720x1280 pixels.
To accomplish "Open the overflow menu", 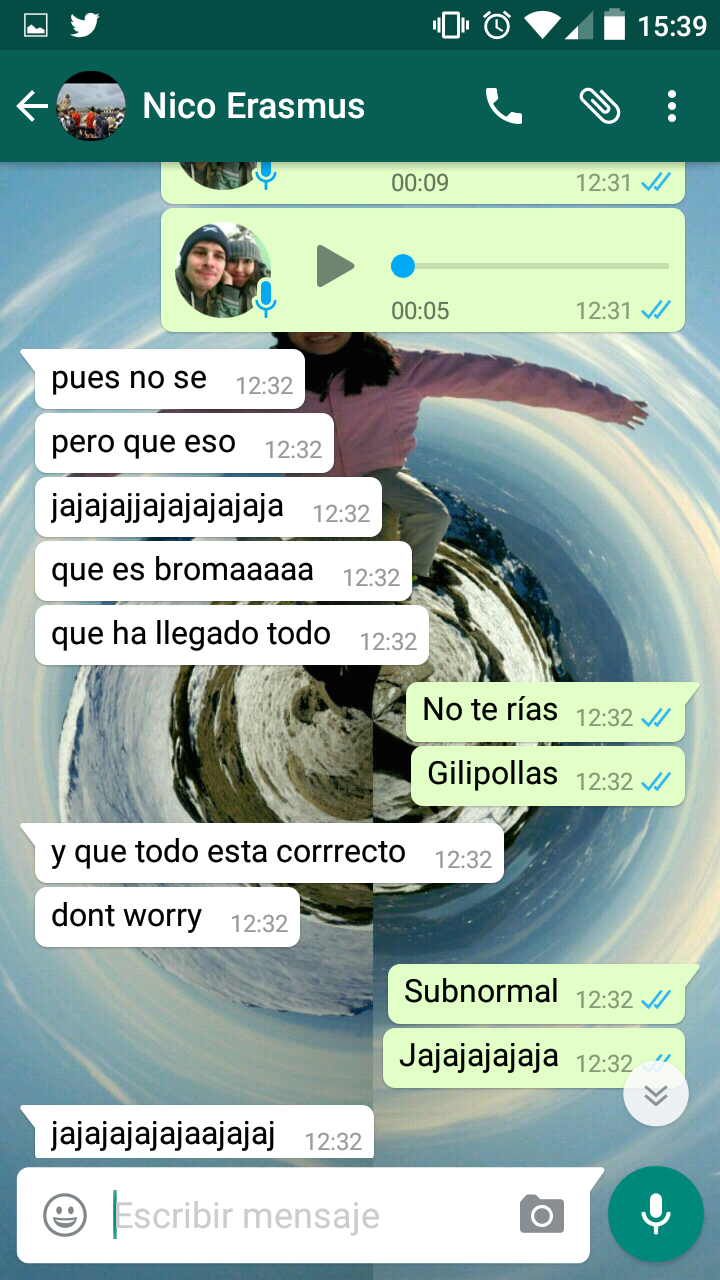I will (x=672, y=106).
